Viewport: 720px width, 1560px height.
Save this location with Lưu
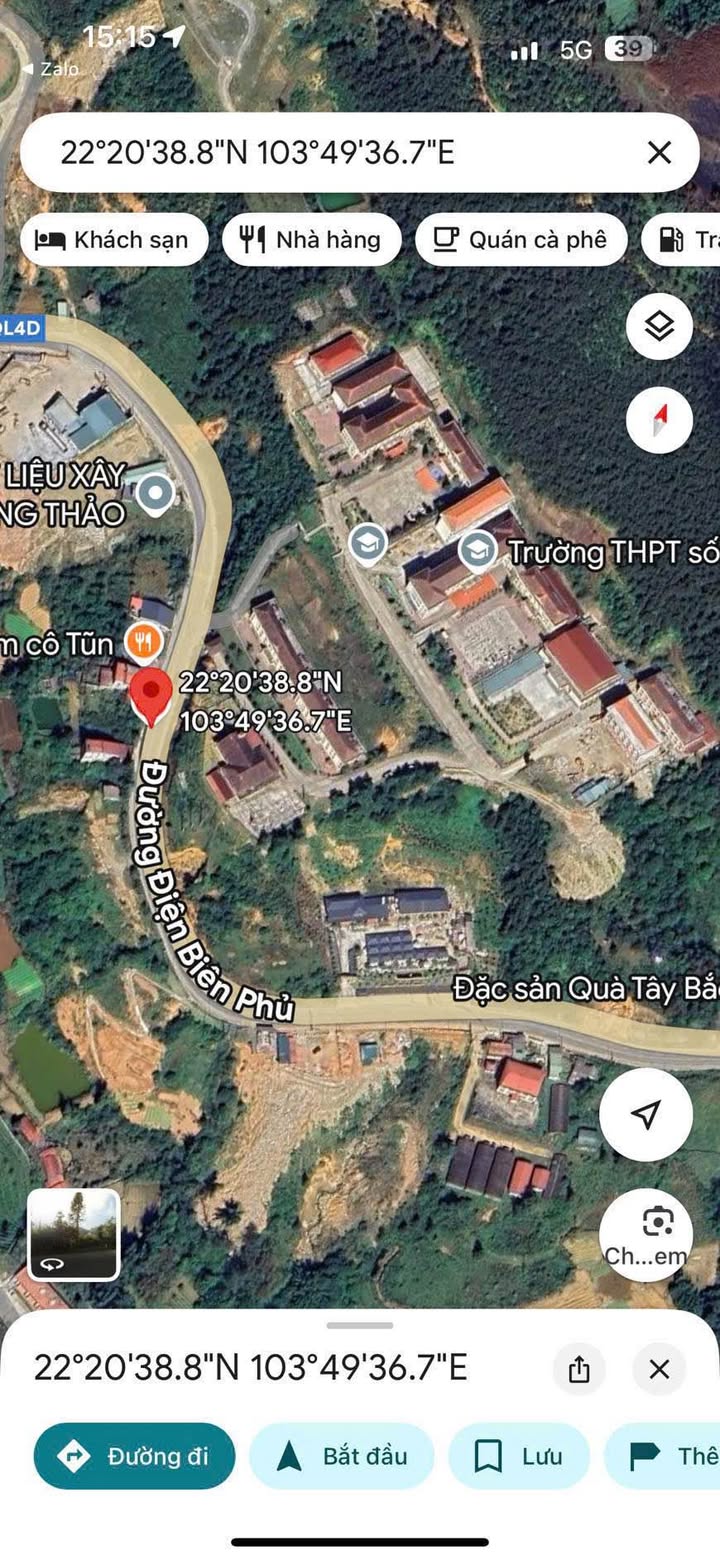coord(519,1456)
